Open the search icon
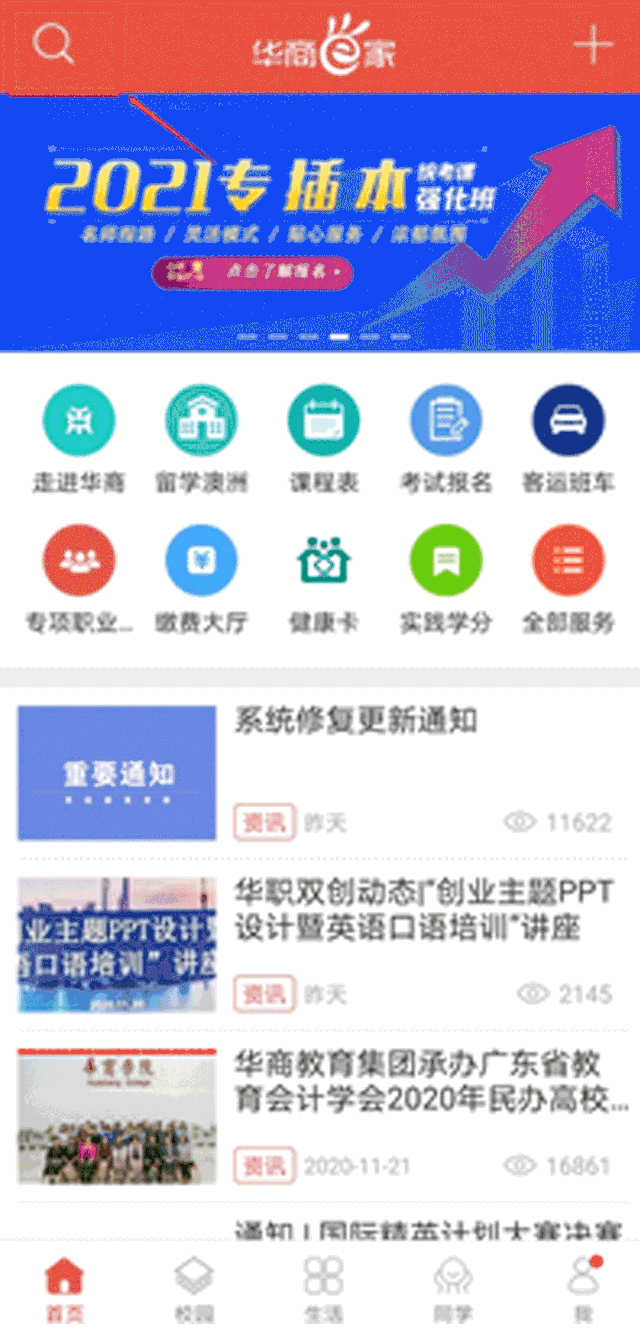The height and width of the screenshot is (1327, 640). point(53,45)
